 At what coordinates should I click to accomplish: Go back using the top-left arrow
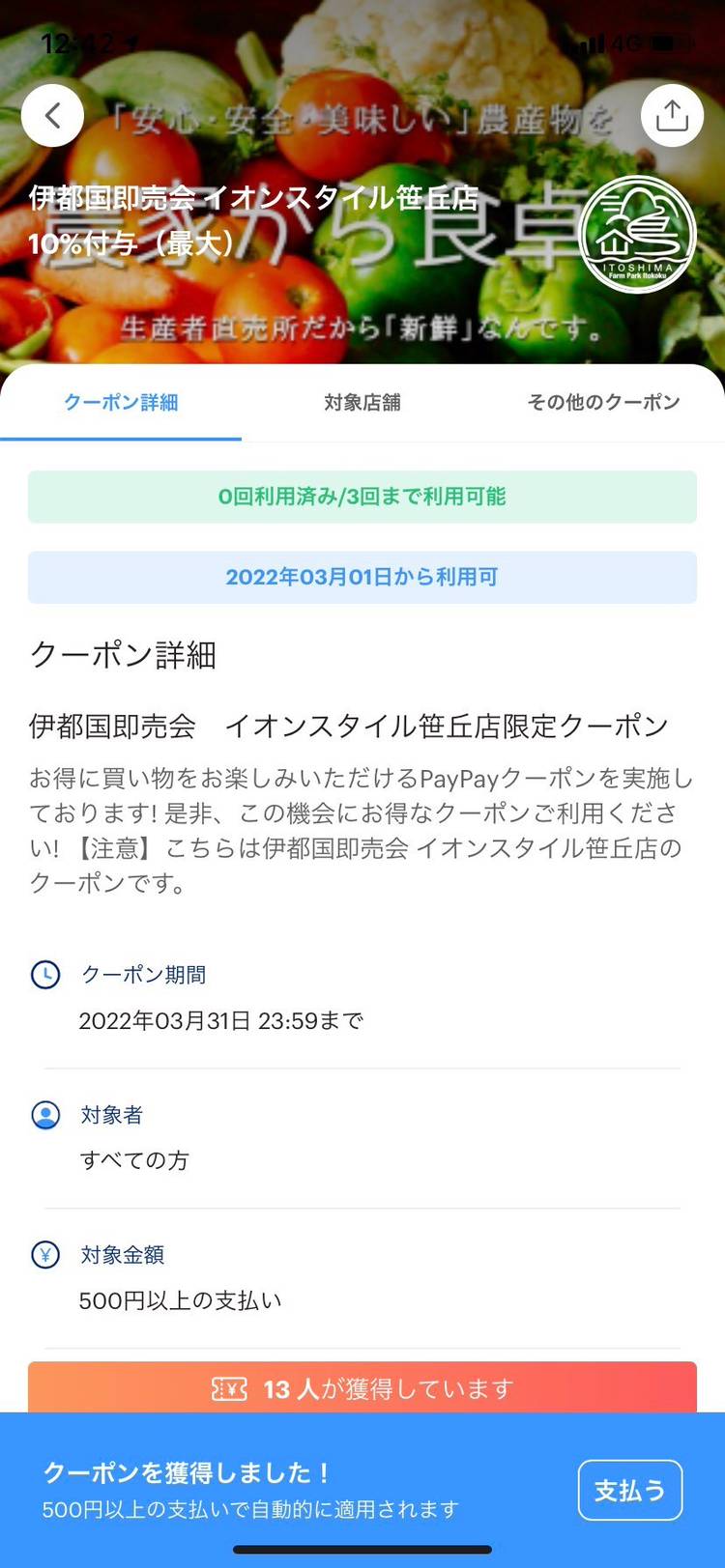pos(52,116)
